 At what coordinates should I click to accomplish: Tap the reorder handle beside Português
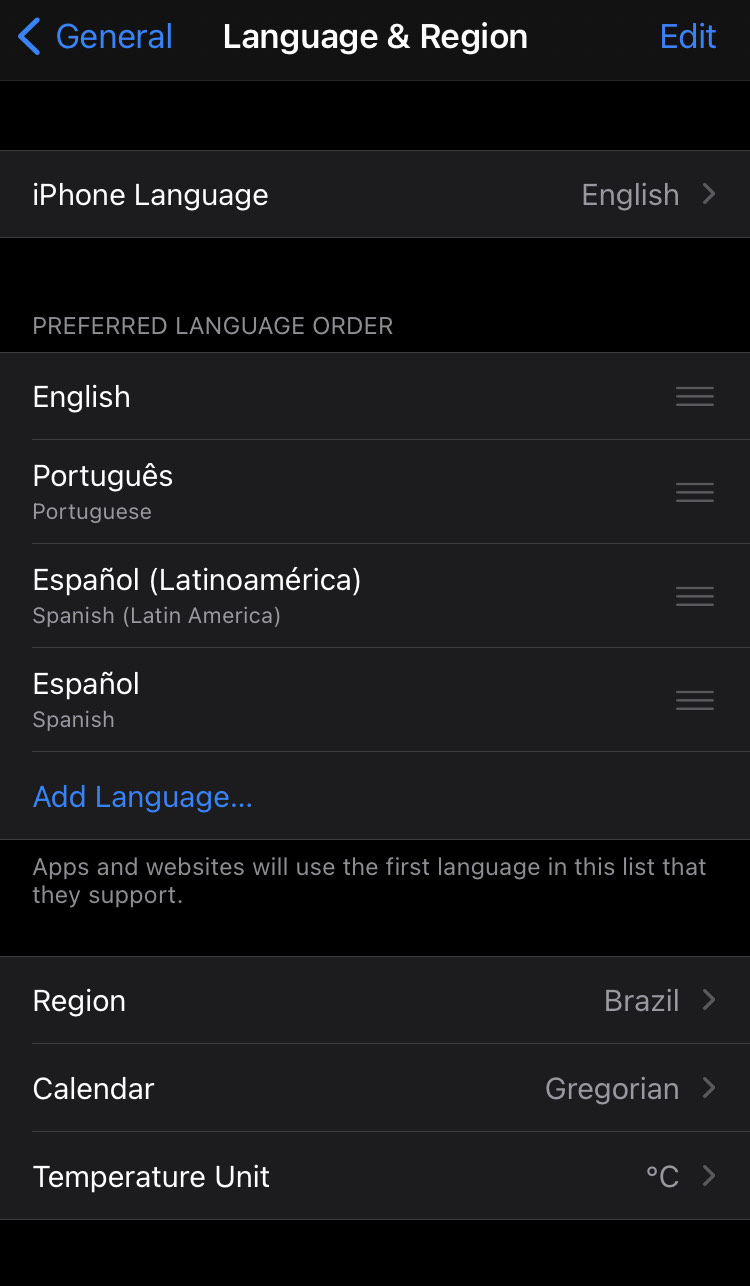click(x=694, y=492)
